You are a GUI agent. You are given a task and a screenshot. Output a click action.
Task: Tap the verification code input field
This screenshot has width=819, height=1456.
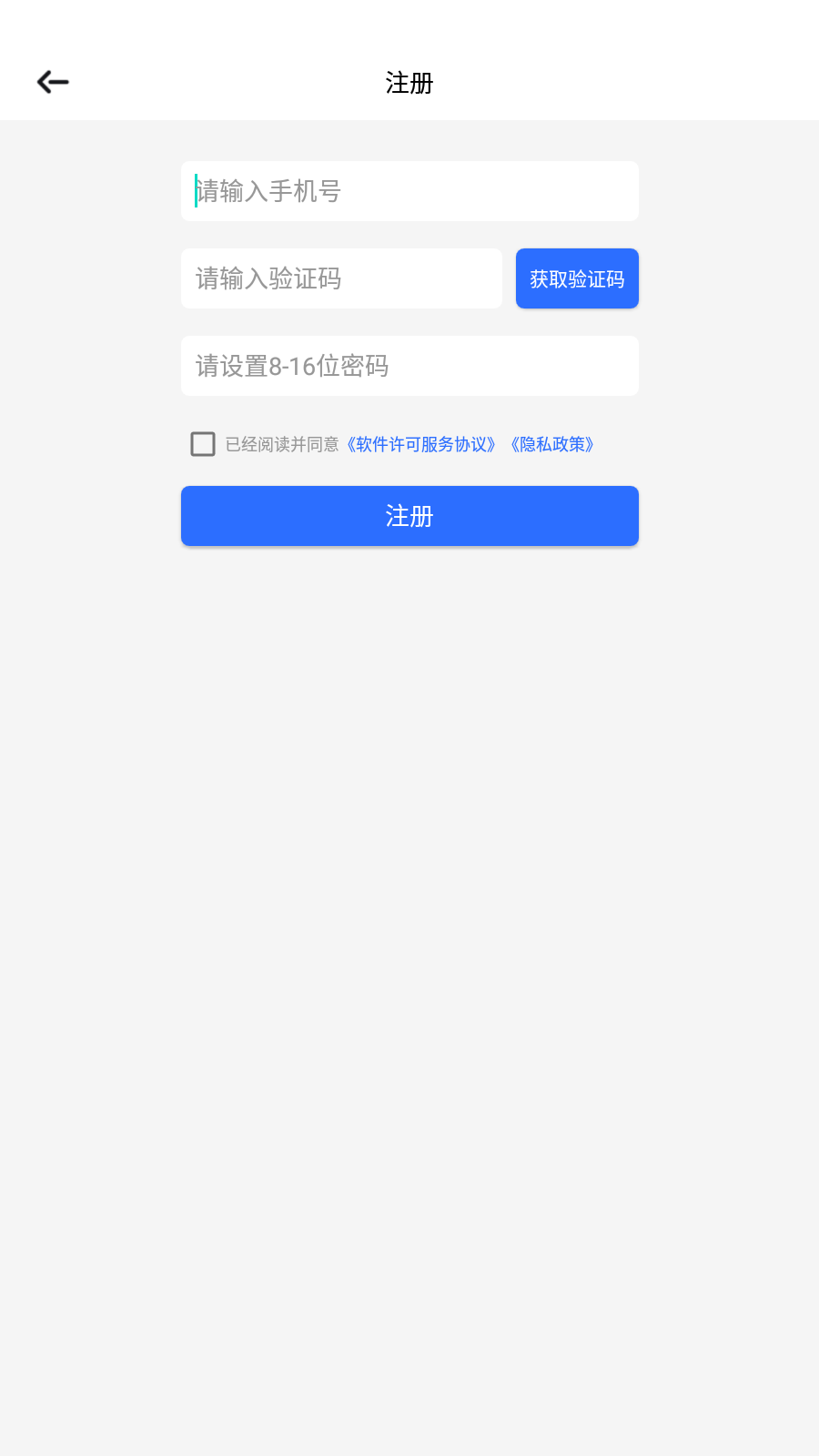tap(341, 278)
